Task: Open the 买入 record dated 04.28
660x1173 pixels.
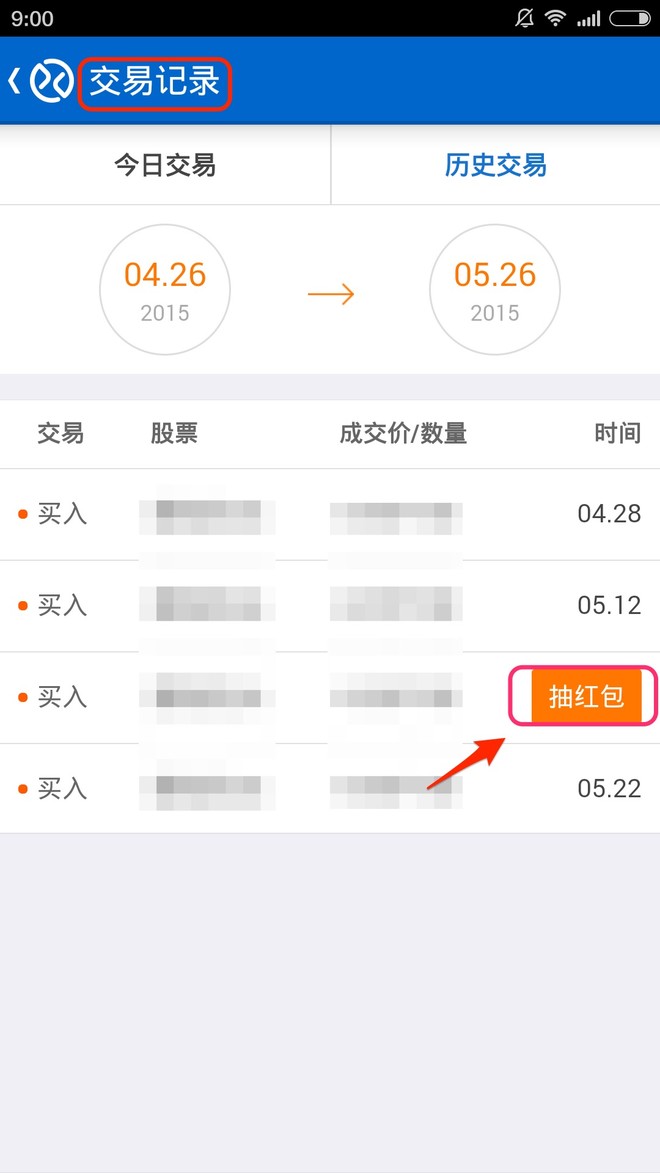Action: [x=330, y=515]
